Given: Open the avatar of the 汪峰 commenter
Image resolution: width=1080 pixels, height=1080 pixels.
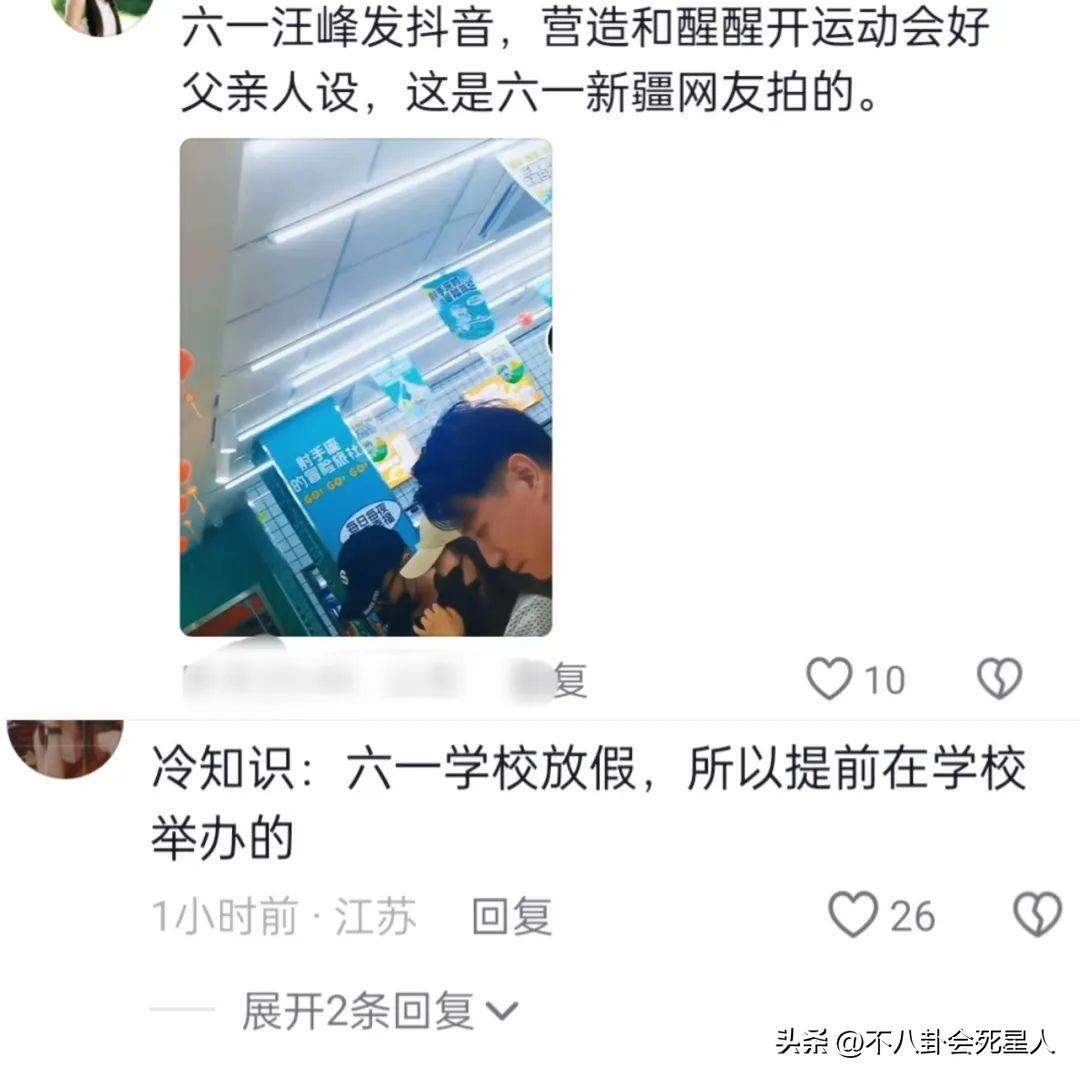Looking at the screenshot, I should tap(100, 12).
